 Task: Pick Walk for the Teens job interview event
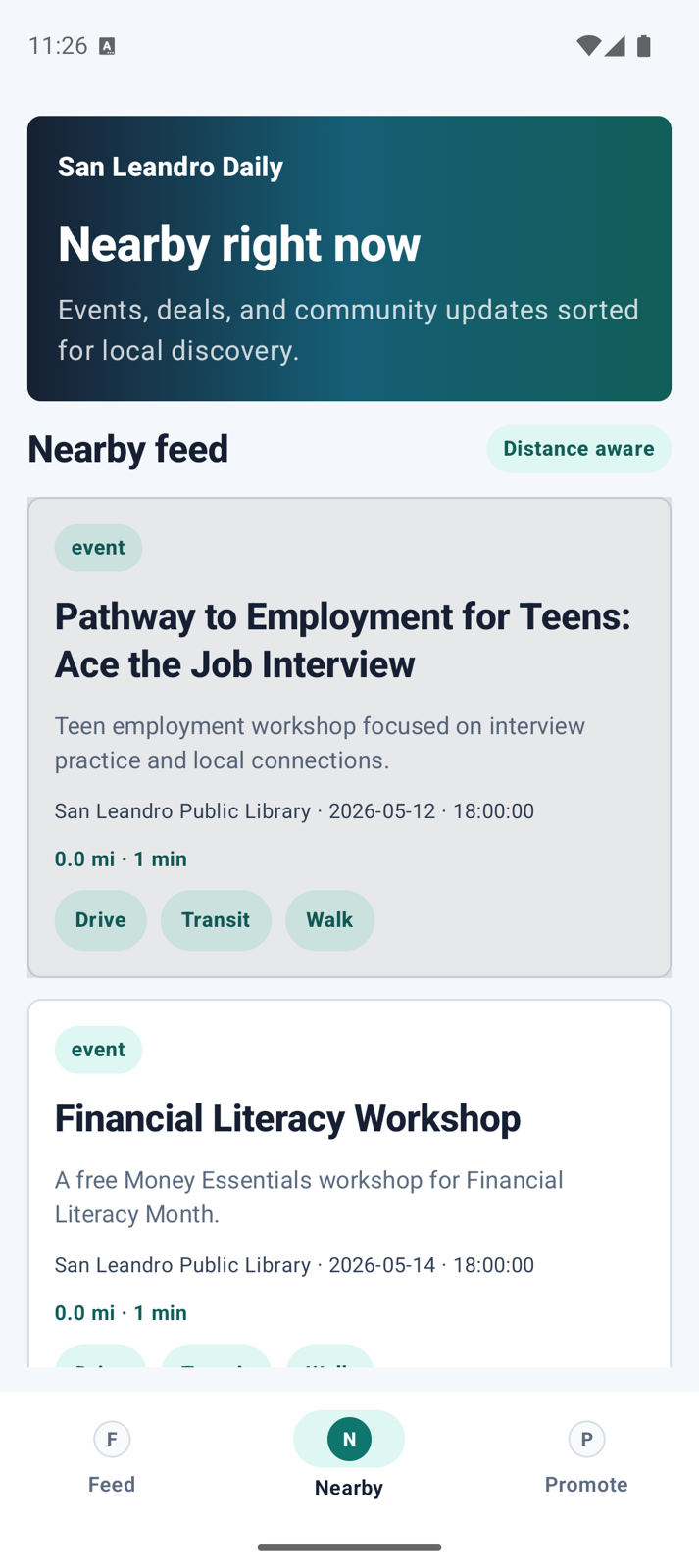pyautogui.click(x=329, y=919)
